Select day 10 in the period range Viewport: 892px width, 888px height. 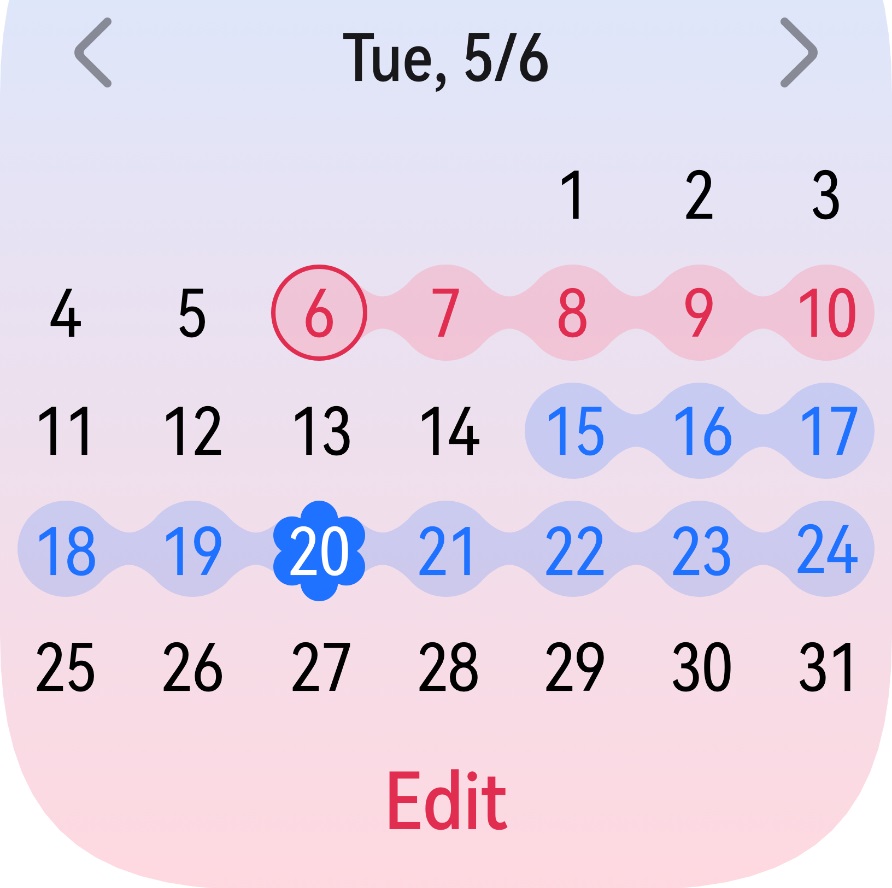click(x=826, y=314)
